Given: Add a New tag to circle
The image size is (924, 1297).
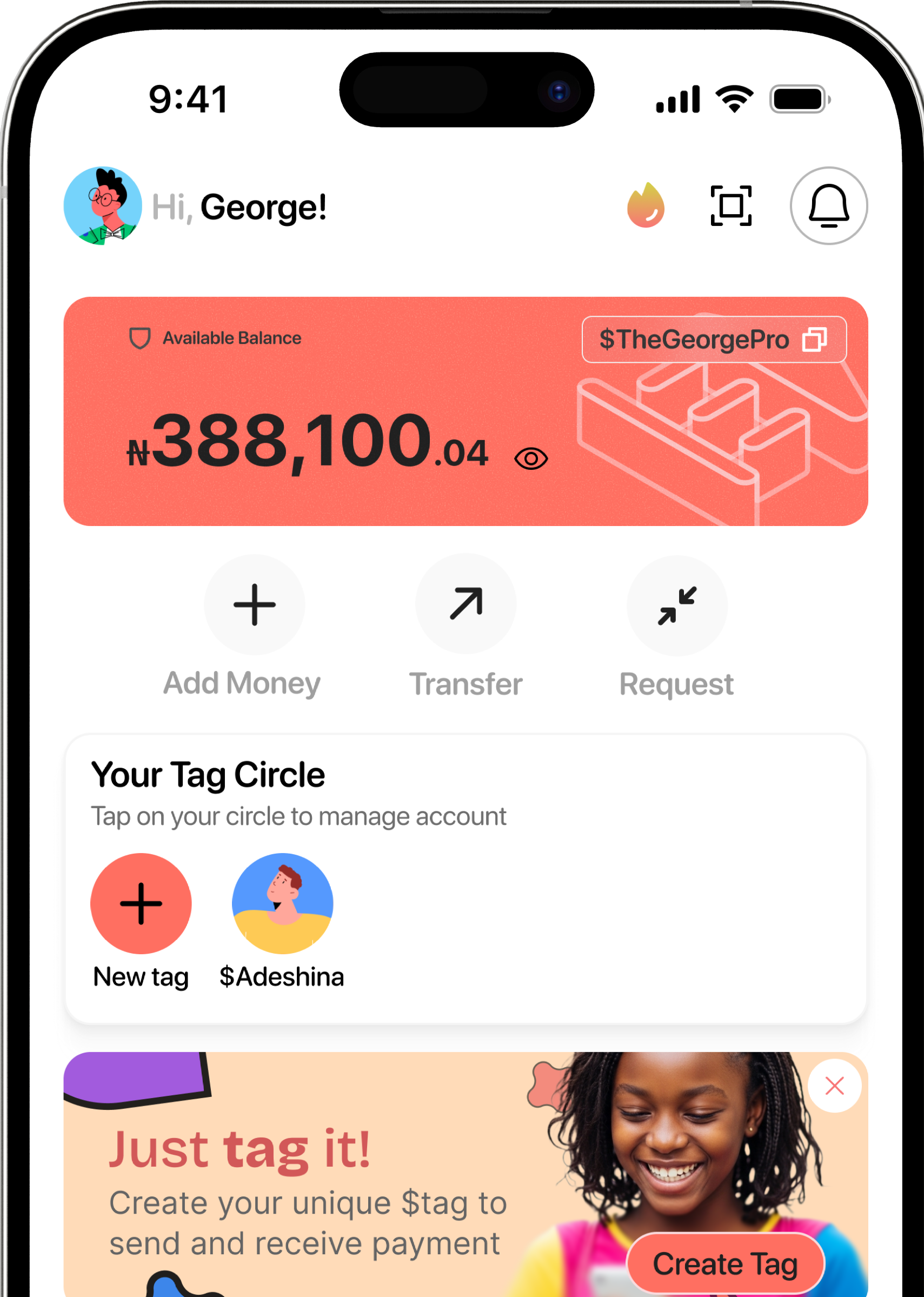Looking at the screenshot, I should (x=141, y=903).
